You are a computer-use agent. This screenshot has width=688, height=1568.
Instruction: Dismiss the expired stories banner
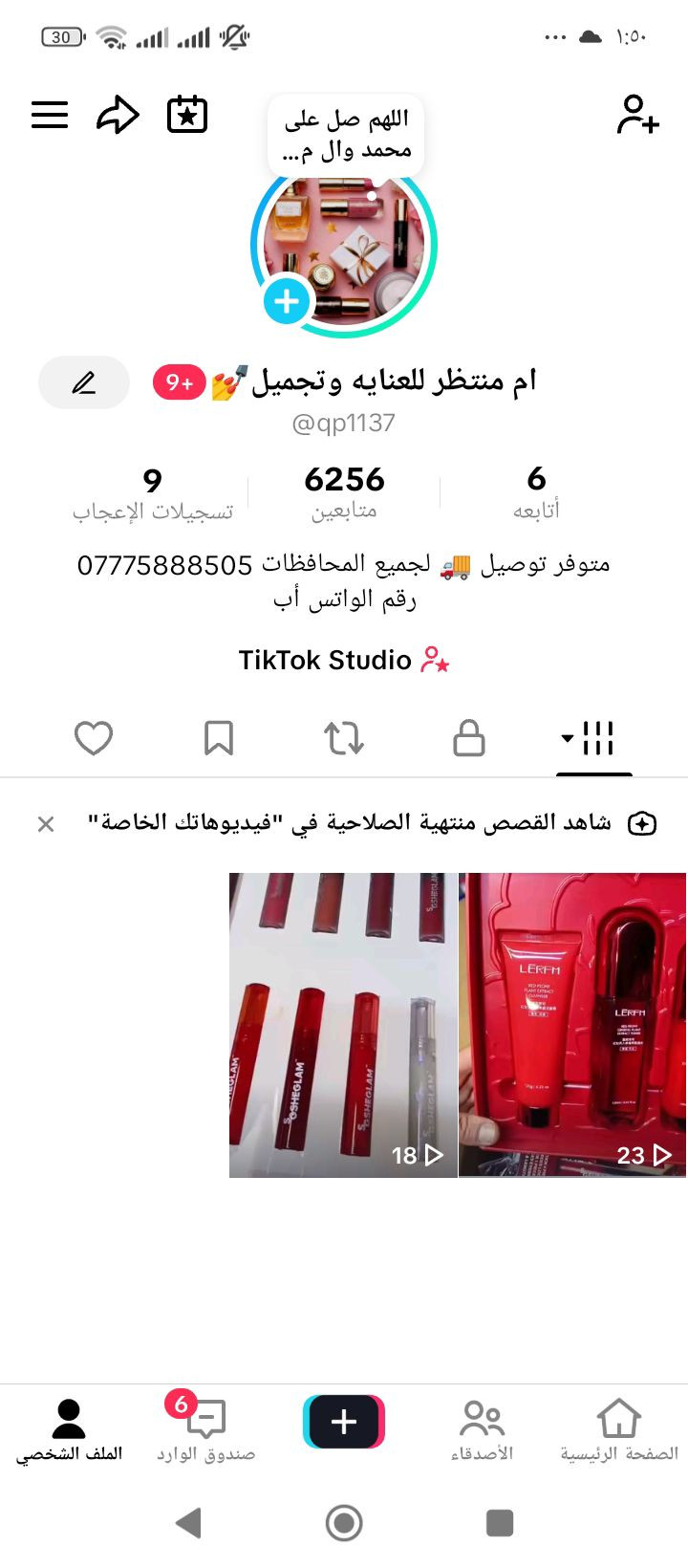46,823
